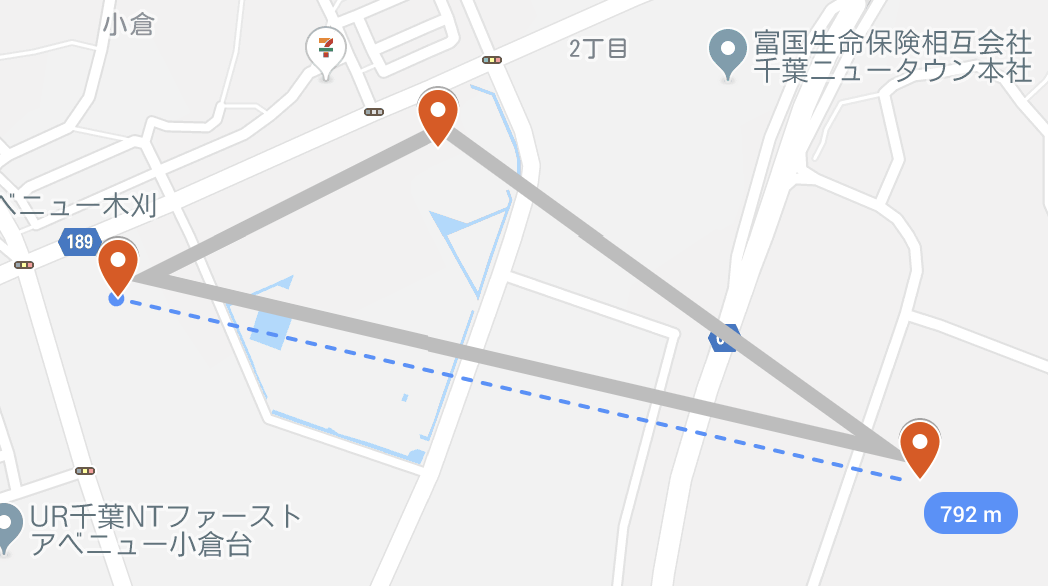Select the orange marker next to the 792 m label
The image size is (1048, 586).
(920, 445)
